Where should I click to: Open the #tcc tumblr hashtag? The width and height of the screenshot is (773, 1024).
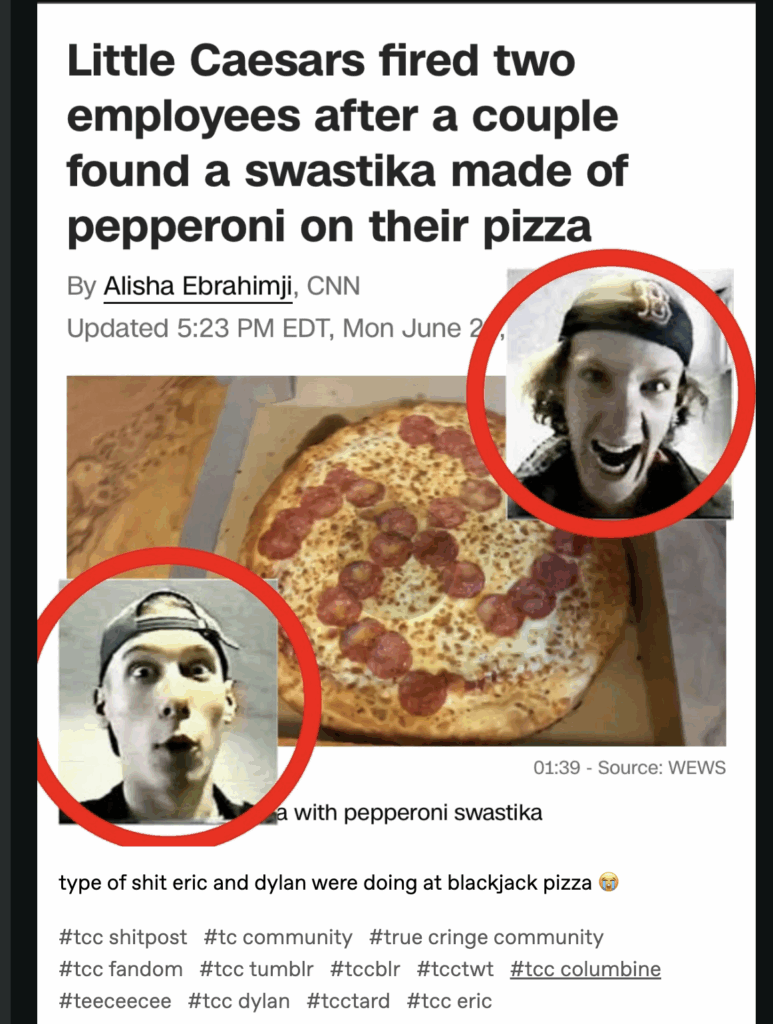[256, 969]
